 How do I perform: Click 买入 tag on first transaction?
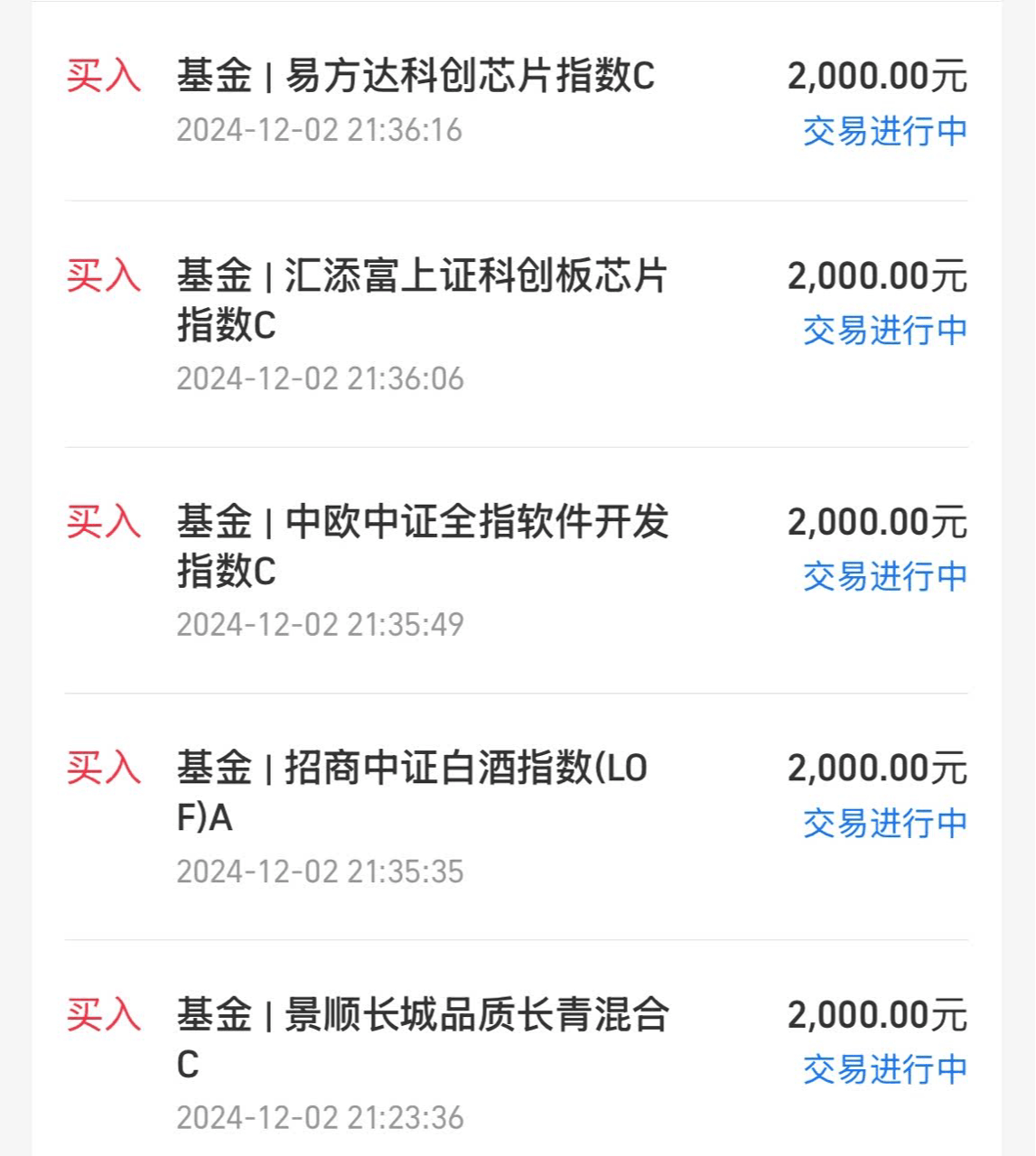102,78
